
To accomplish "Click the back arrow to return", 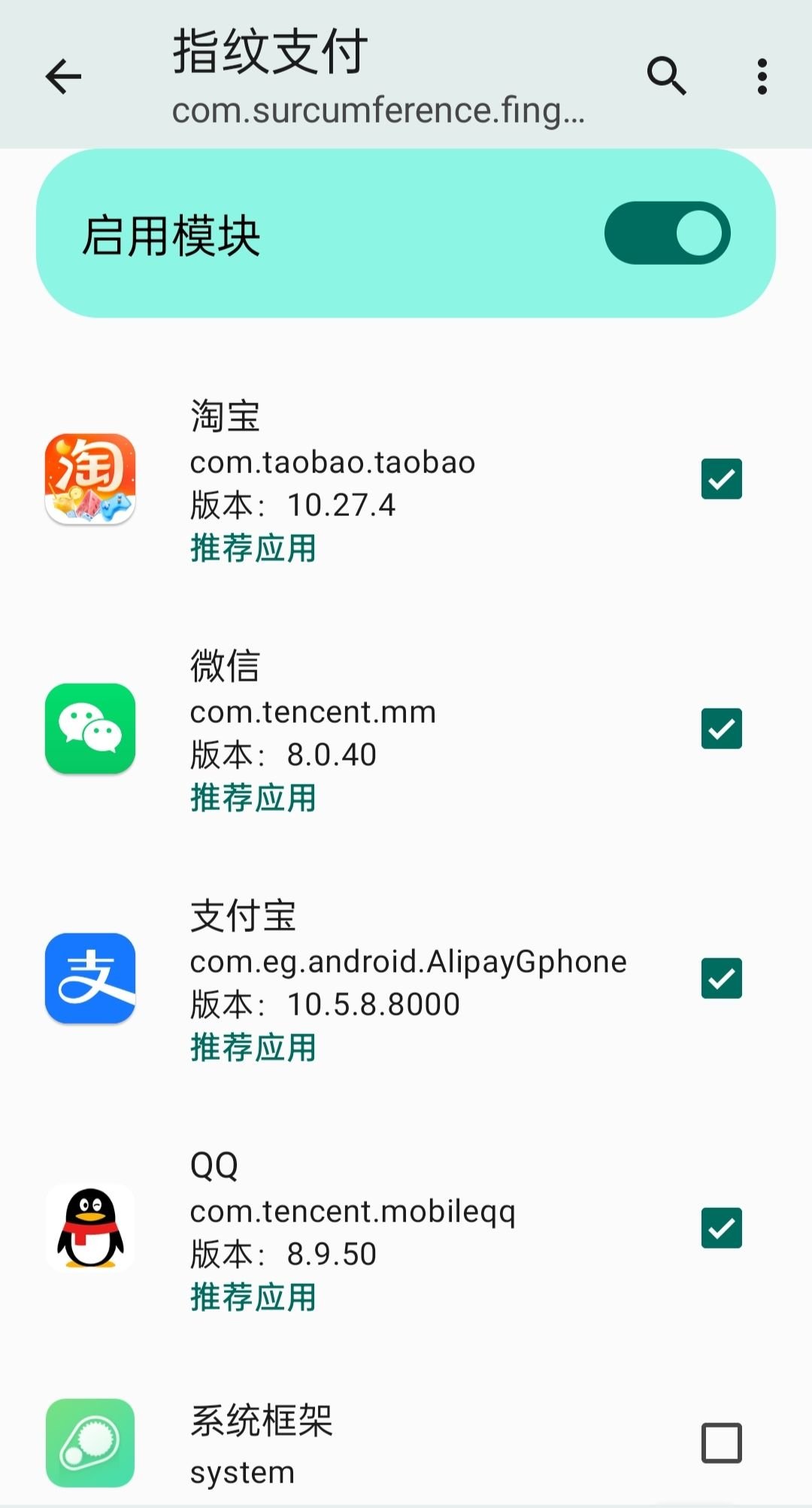I will tap(63, 76).
